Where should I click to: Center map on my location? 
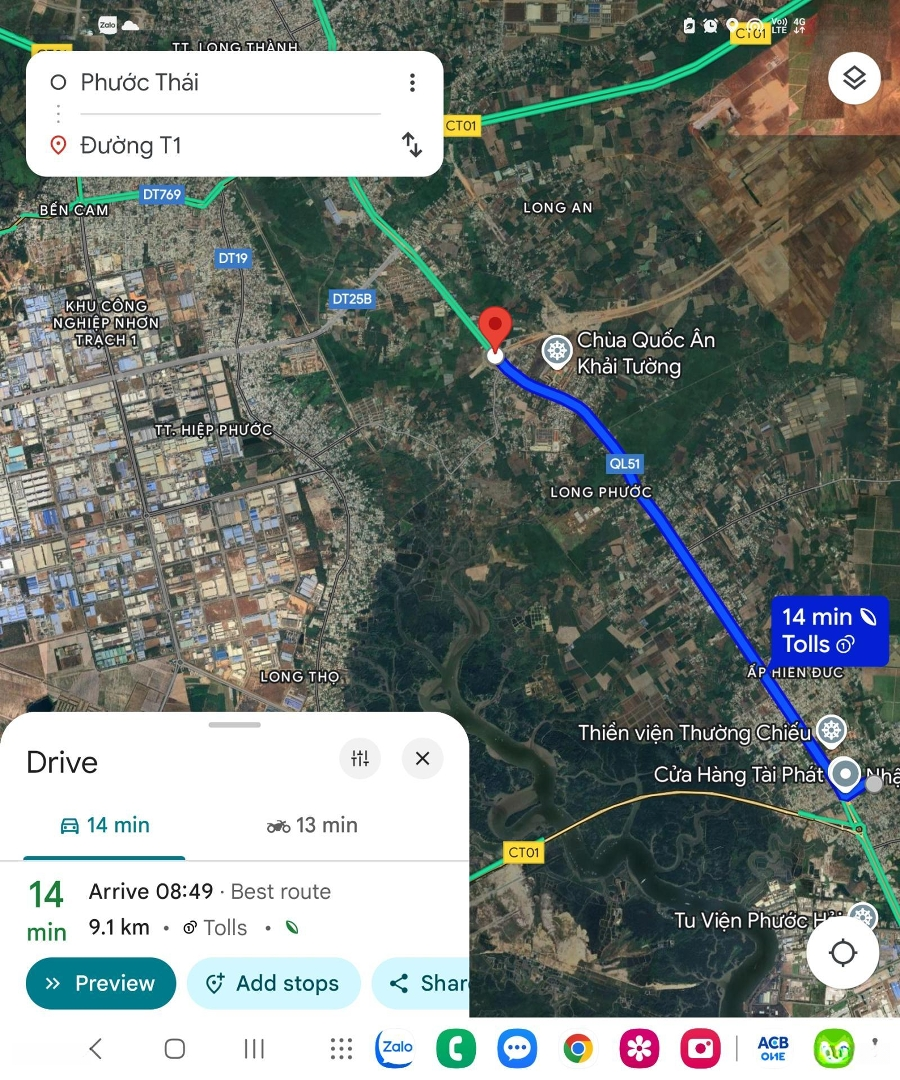(x=843, y=953)
